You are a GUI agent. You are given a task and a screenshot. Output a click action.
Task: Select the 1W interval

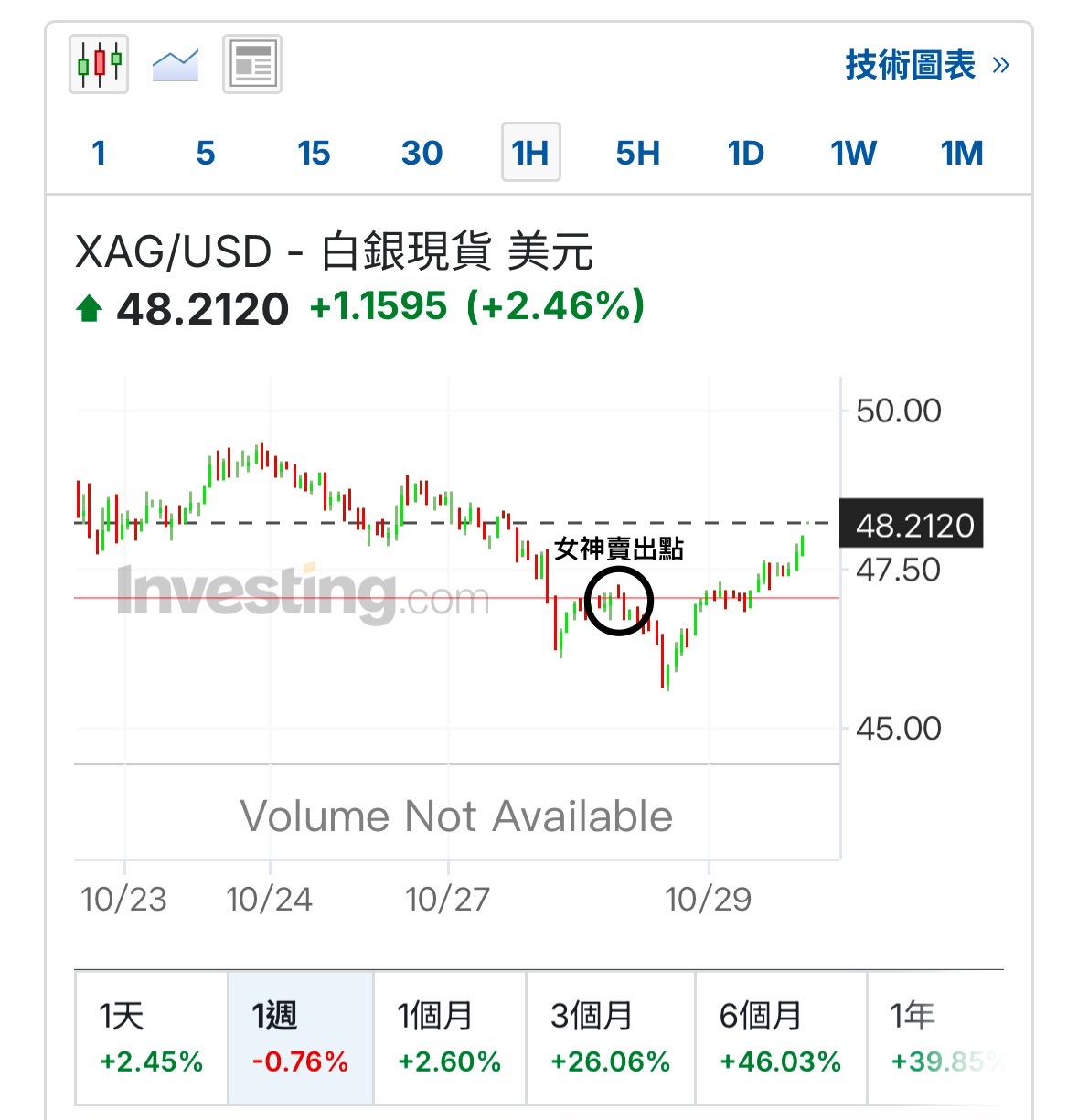(853, 153)
